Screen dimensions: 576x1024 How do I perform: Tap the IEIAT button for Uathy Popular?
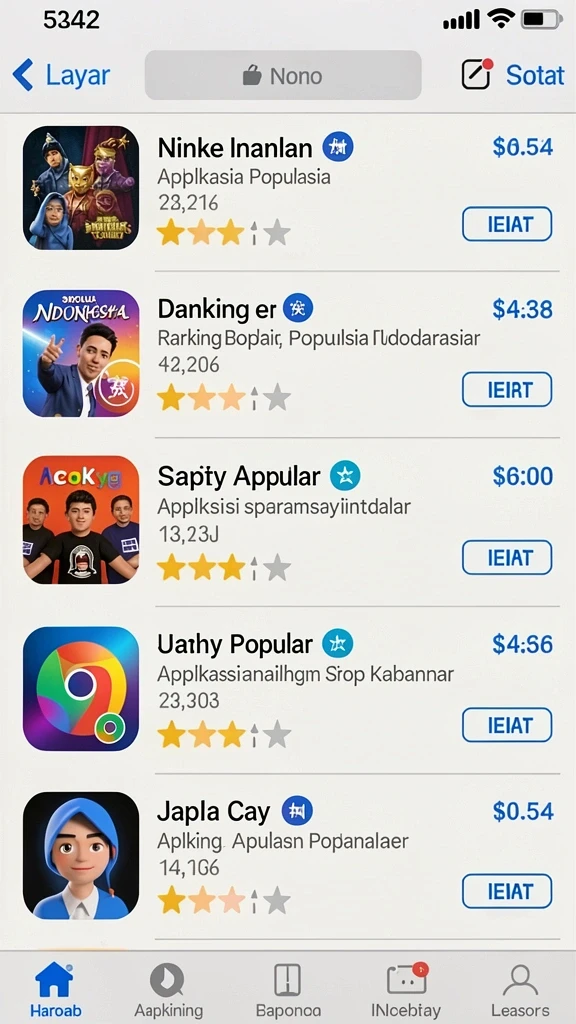[x=507, y=725]
